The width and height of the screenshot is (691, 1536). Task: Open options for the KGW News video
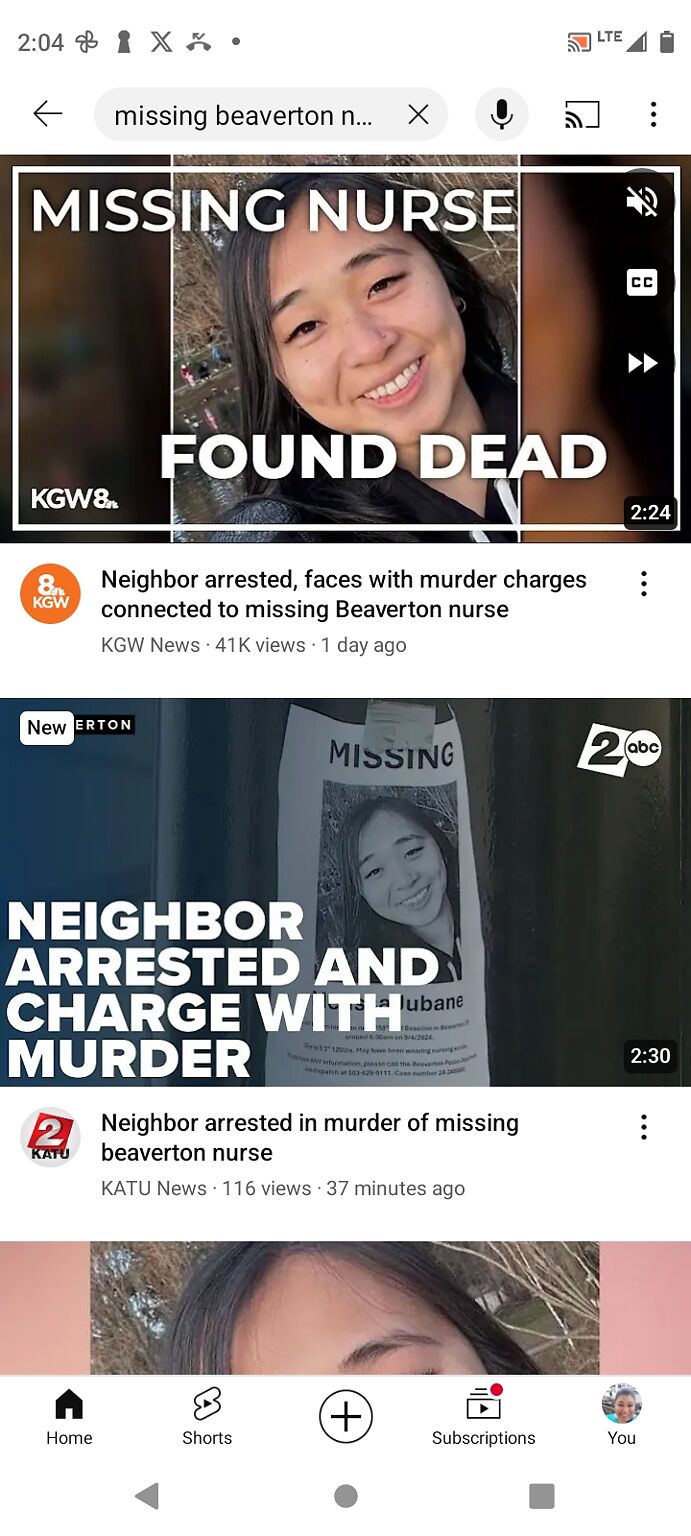point(644,583)
